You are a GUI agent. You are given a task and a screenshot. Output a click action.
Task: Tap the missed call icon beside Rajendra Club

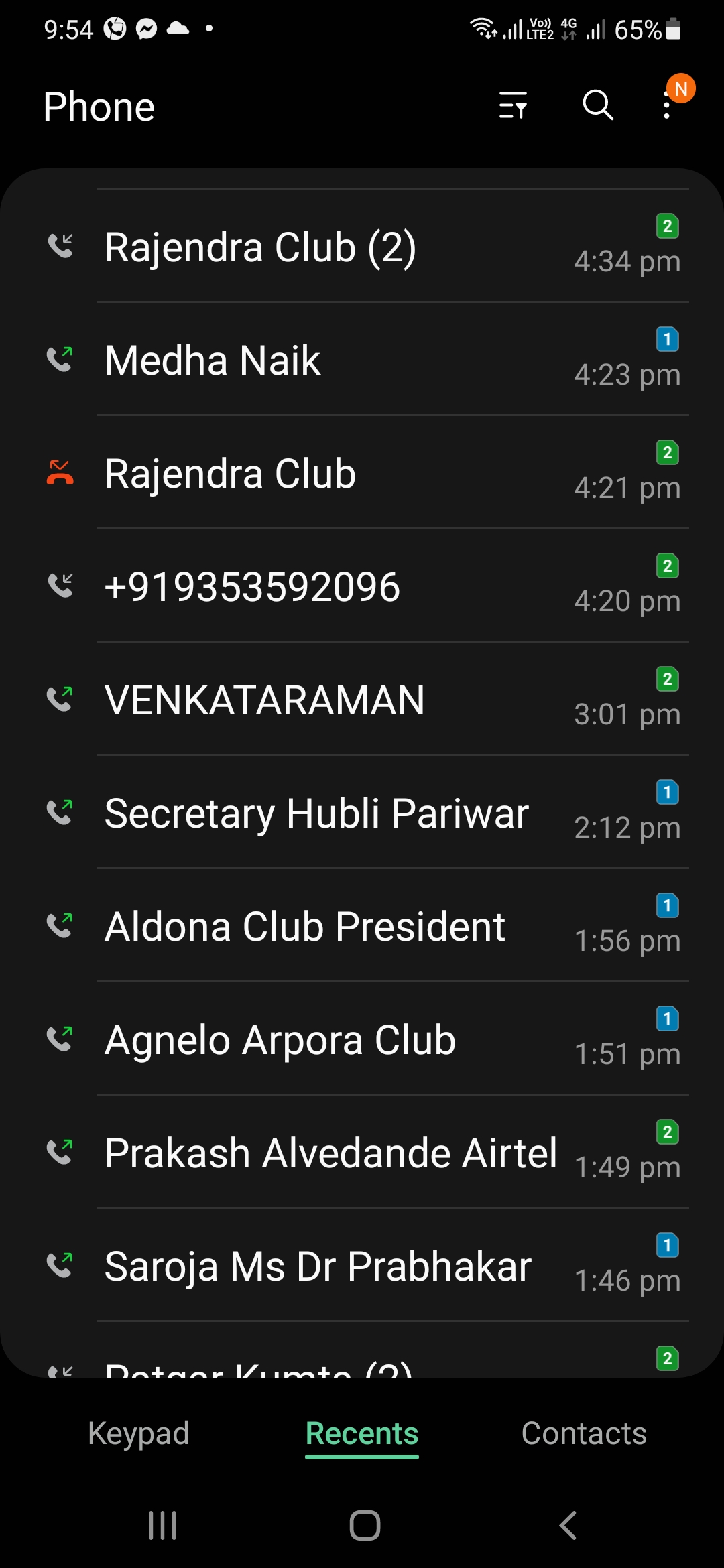[x=60, y=473]
